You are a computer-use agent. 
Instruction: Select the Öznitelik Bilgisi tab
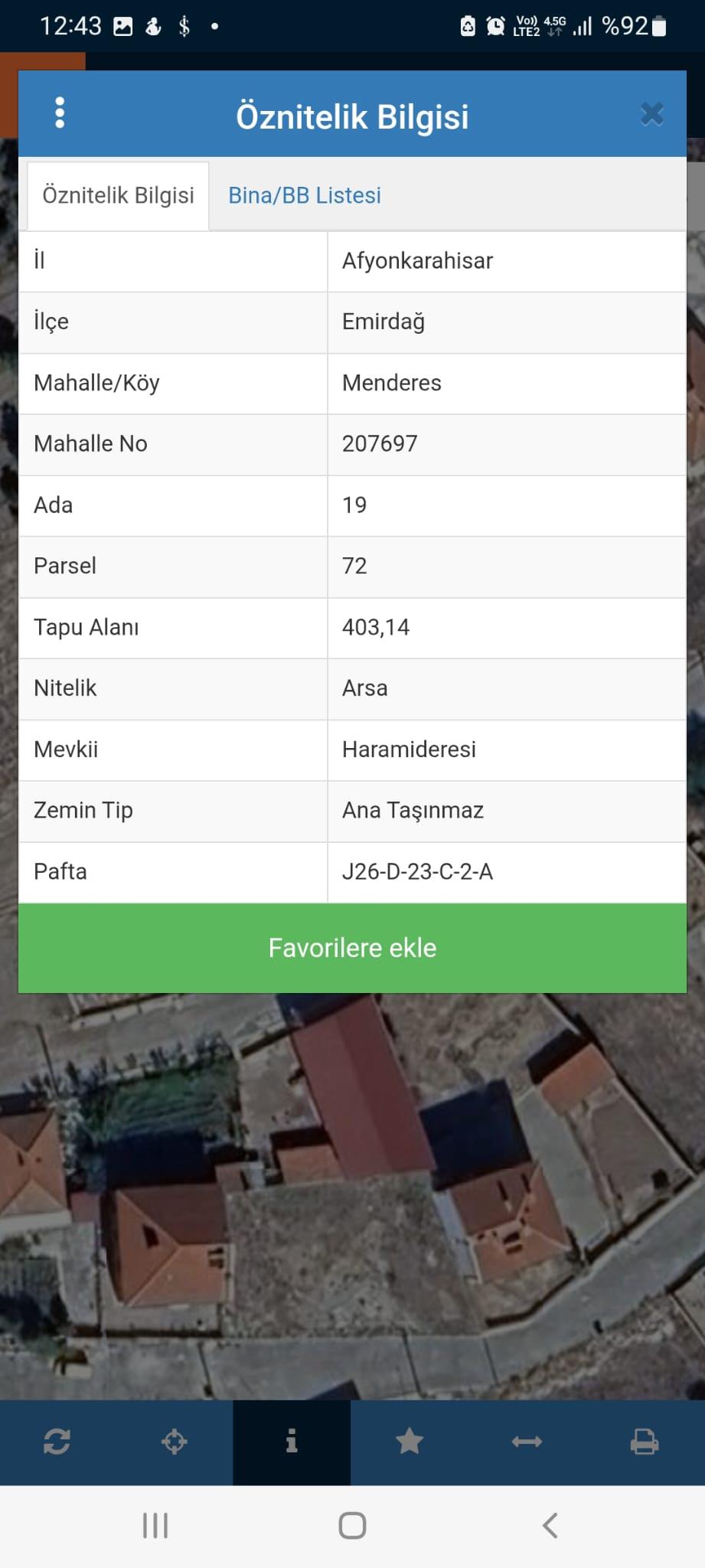pos(119,195)
